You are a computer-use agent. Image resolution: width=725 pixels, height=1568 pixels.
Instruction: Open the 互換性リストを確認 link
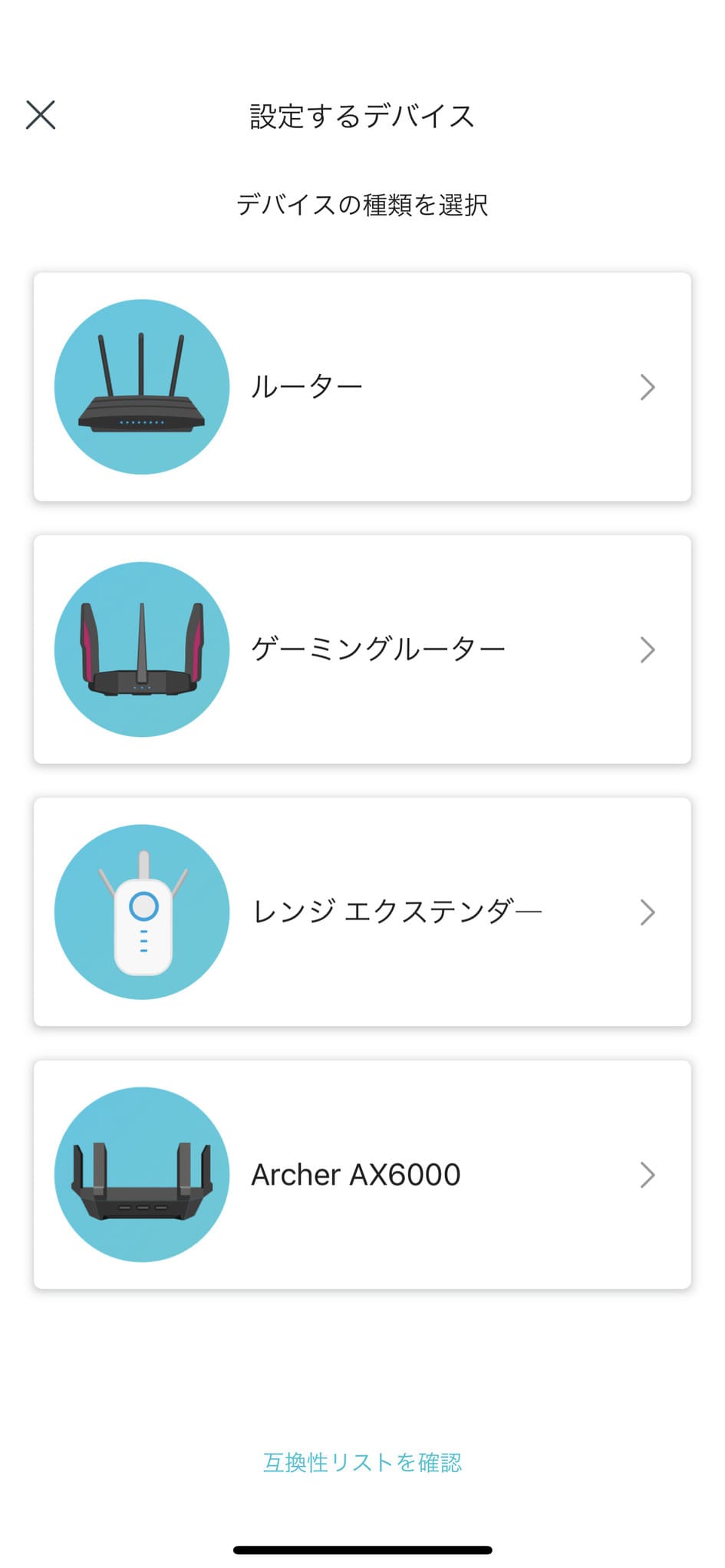pyautogui.click(x=362, y=1462)
